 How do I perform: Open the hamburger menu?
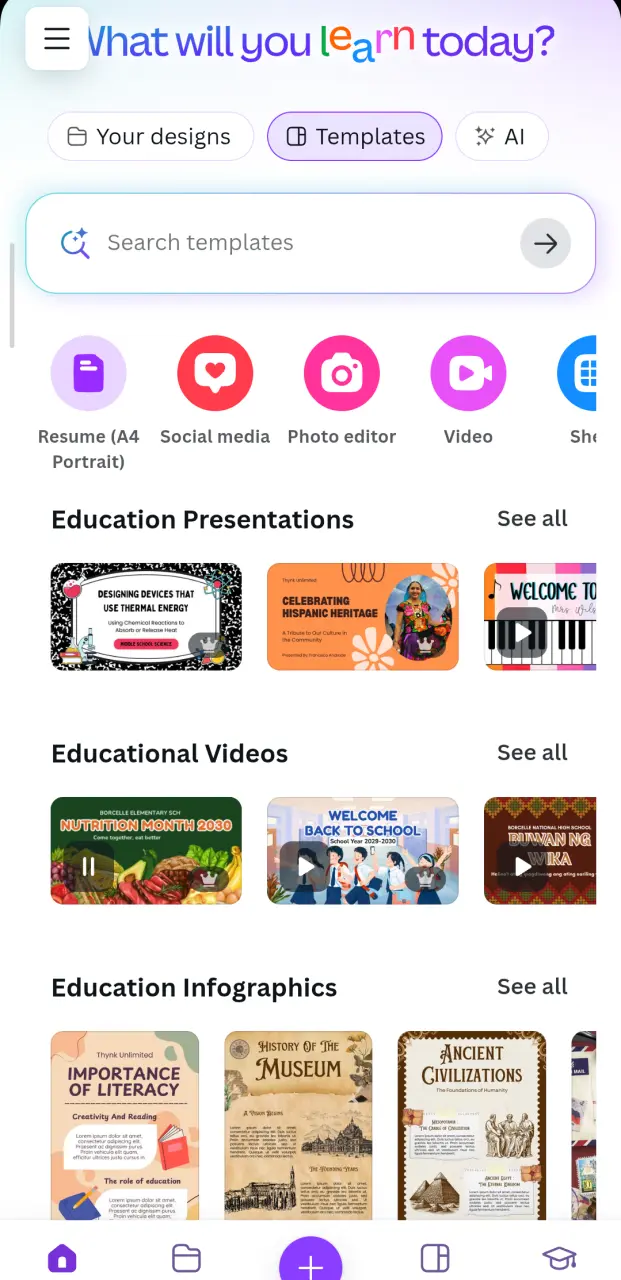[x=57, y=39]
